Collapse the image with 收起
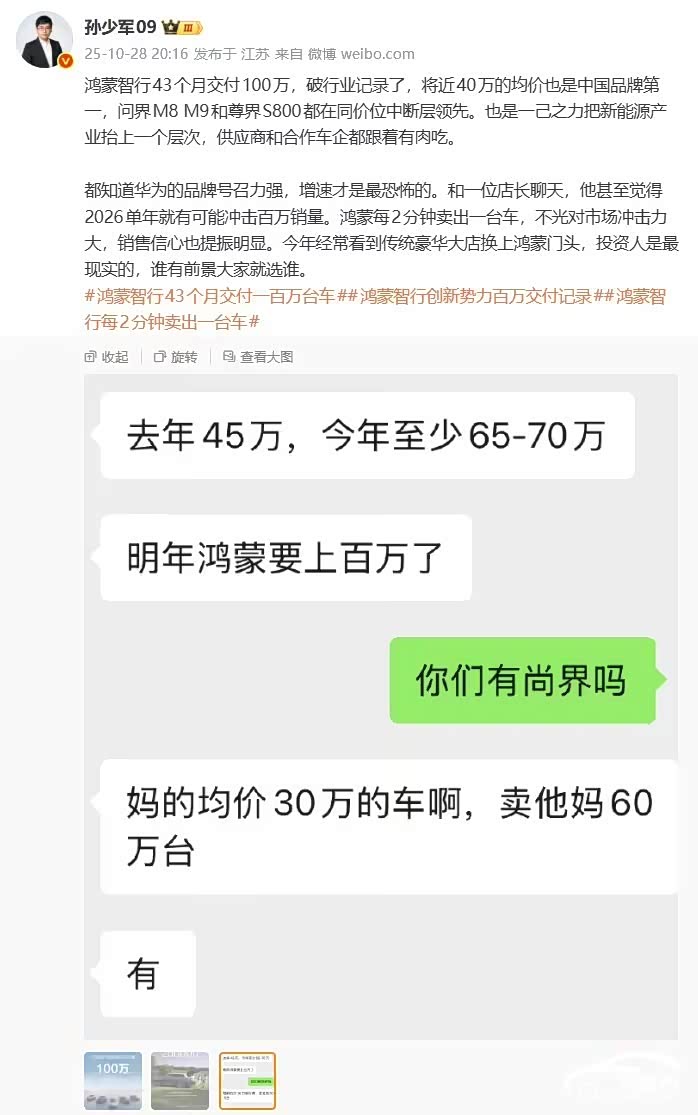698x1115 pixels. (107, 357)
